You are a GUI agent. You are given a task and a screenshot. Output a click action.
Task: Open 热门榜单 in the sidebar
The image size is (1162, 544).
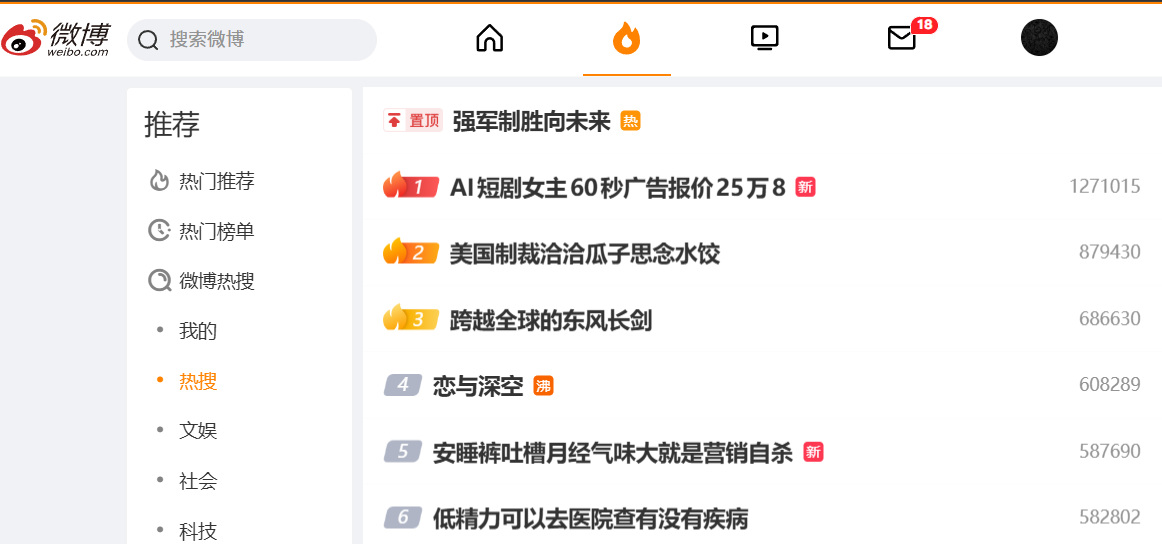coord(216,231)
